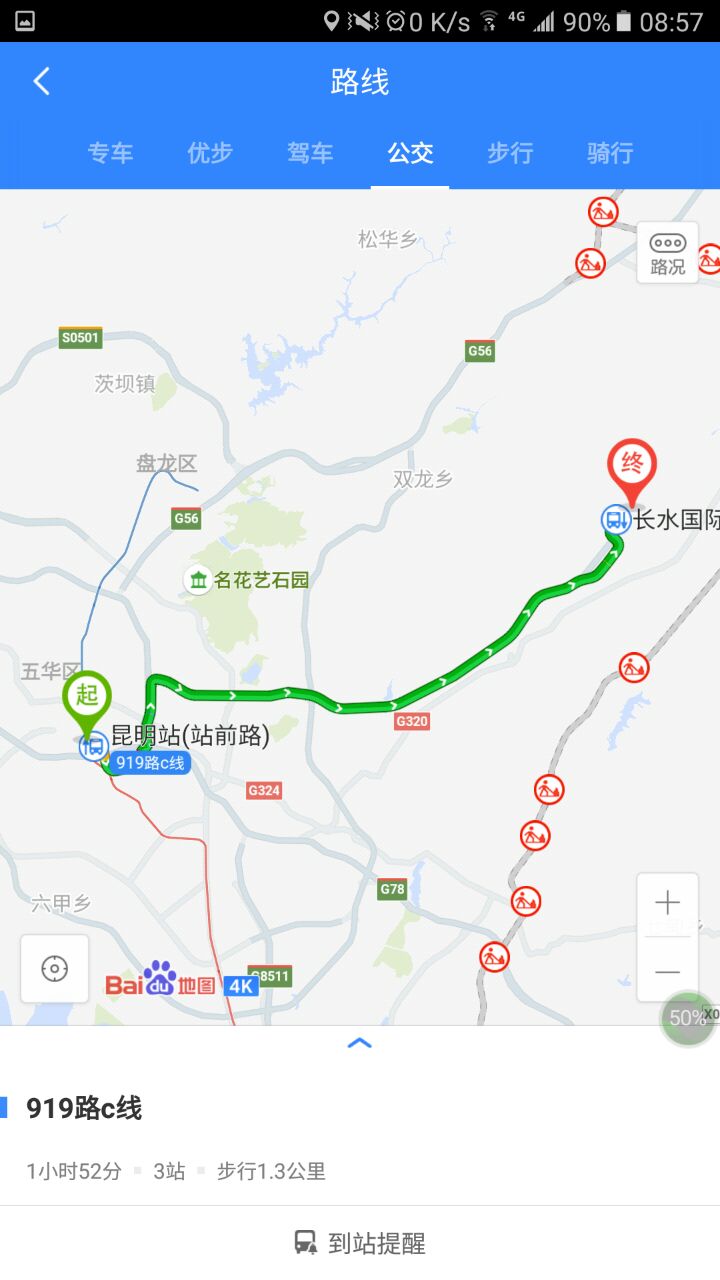720x1280 pixels.
Task: Switch to the 驾车 tab
Action: tap(310, 153)
